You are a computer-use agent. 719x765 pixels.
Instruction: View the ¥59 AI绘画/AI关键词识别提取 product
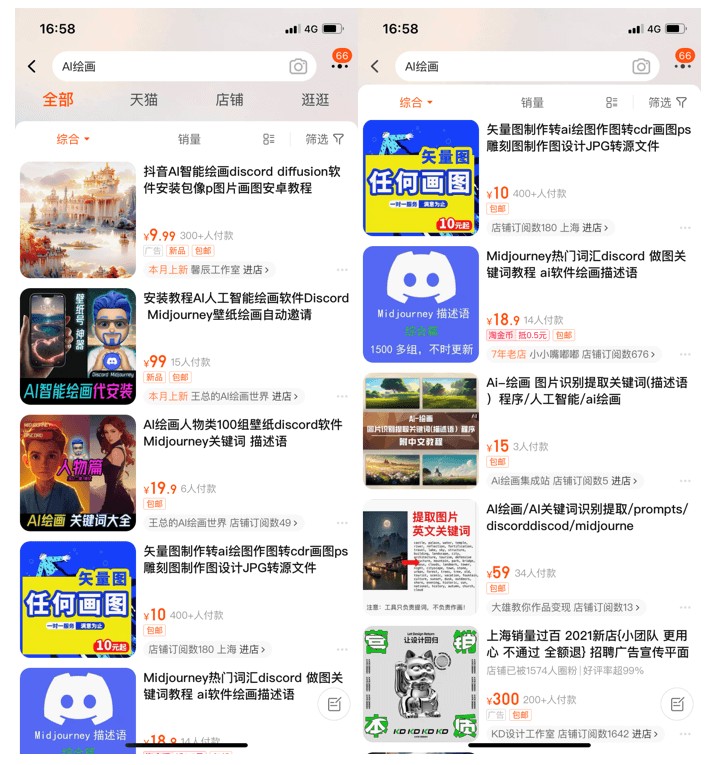click(588, 517)
